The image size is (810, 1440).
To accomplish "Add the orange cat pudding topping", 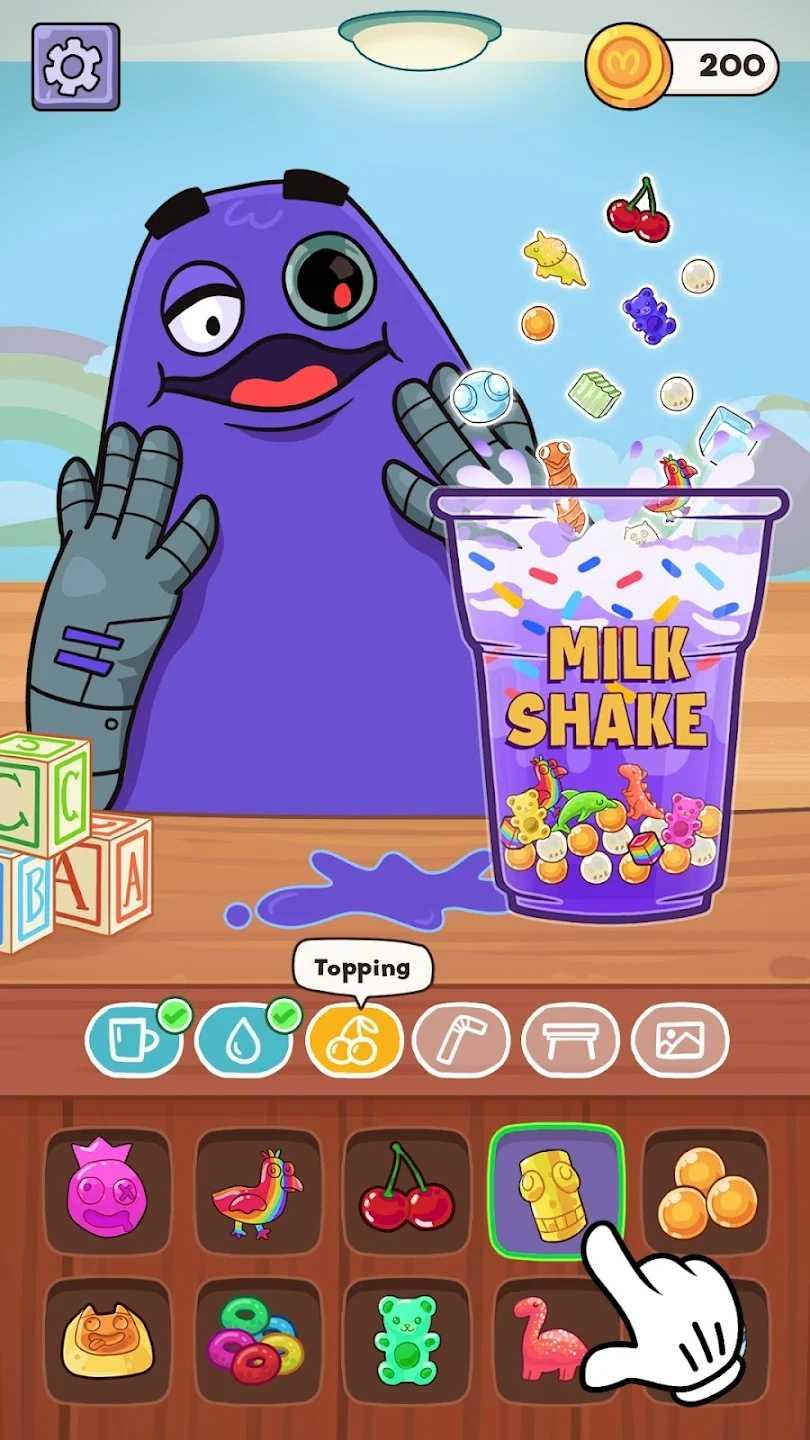I will (107, 1341).
